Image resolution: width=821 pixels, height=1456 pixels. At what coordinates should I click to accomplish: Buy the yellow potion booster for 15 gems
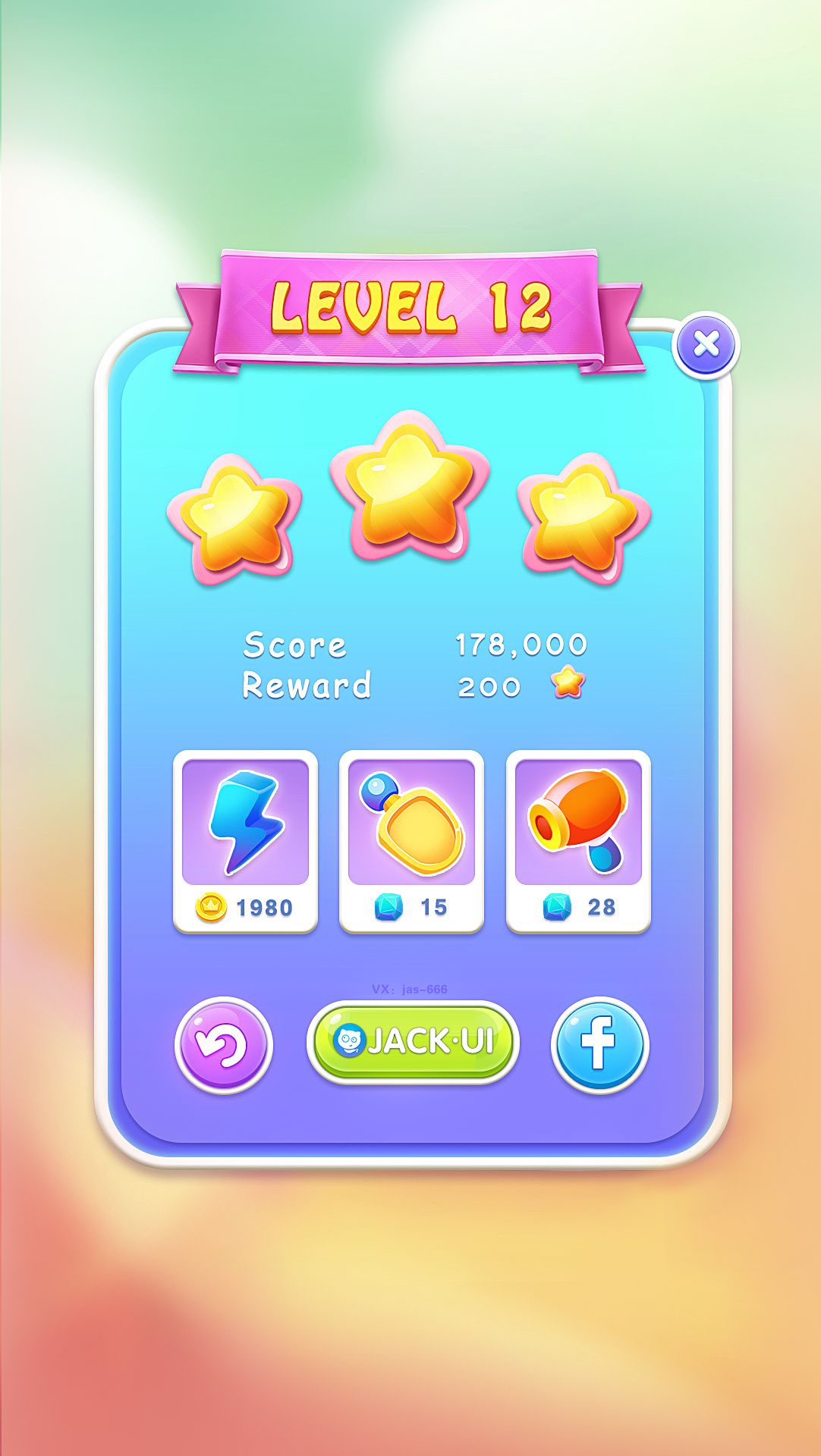click(x=411, y=842)
